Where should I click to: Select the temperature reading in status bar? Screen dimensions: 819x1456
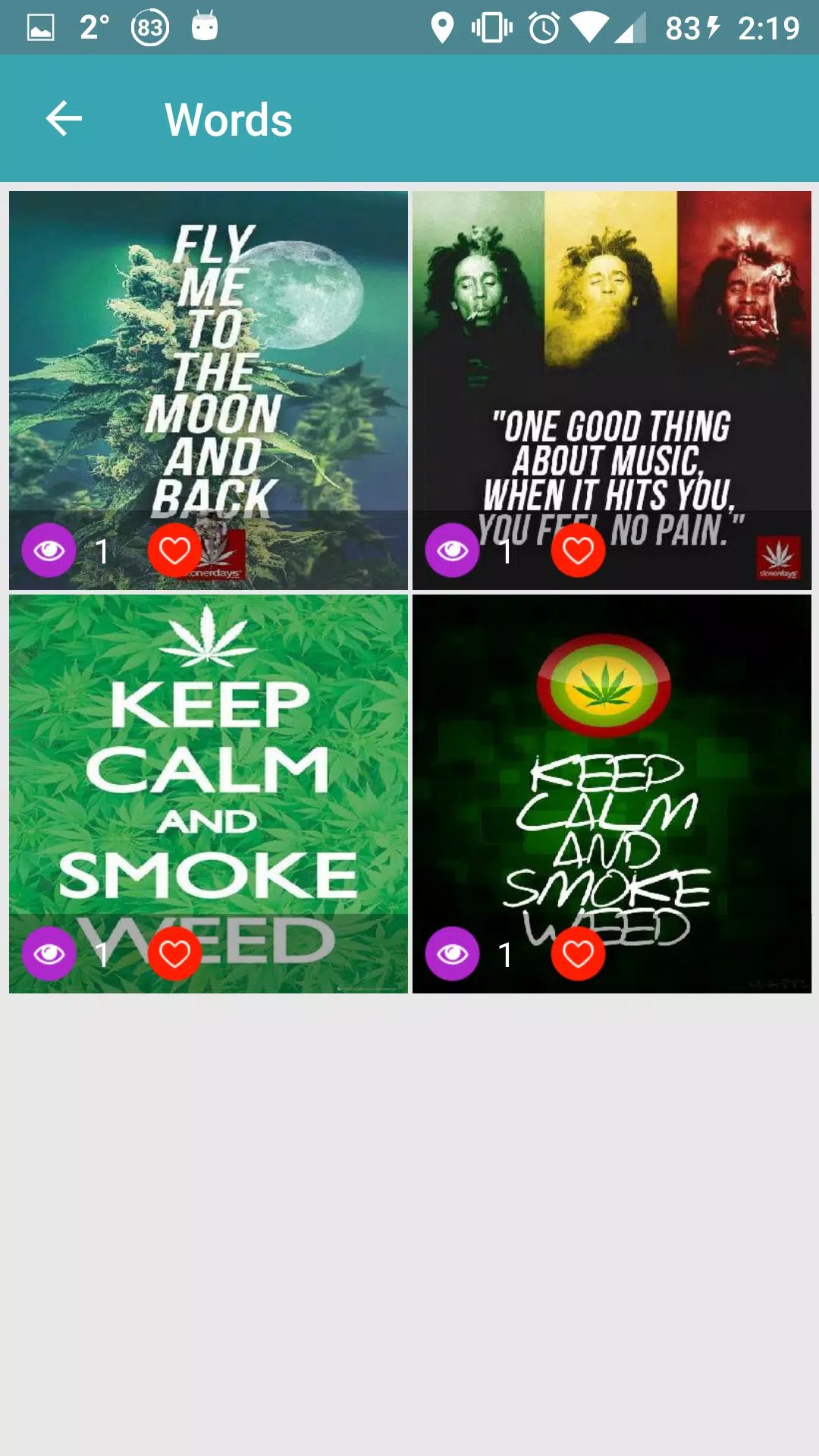pos(89,28)
